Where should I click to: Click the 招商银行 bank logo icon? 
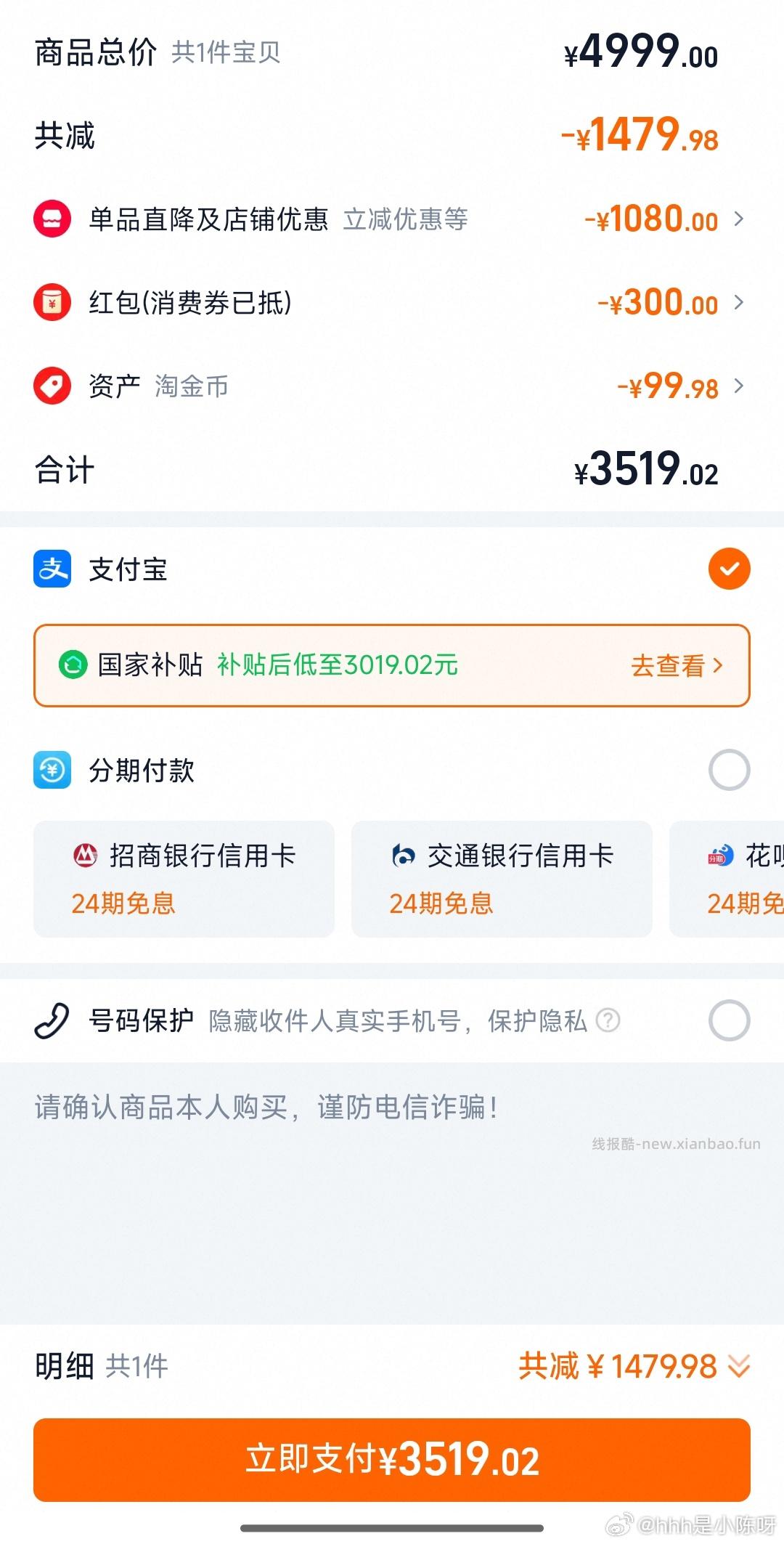coord(86,856)
